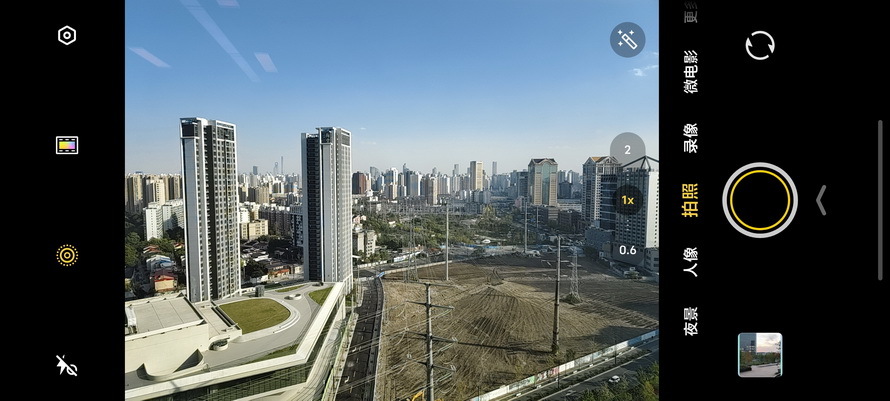890x401 pixels.
Task: Tap the shutter button to capture
Action: [760, 200]
